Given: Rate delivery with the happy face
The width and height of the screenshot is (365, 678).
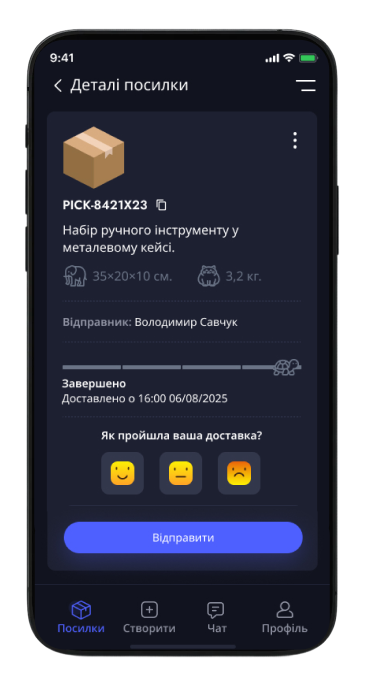Looking at the screenshot, I should pos(122,473).
